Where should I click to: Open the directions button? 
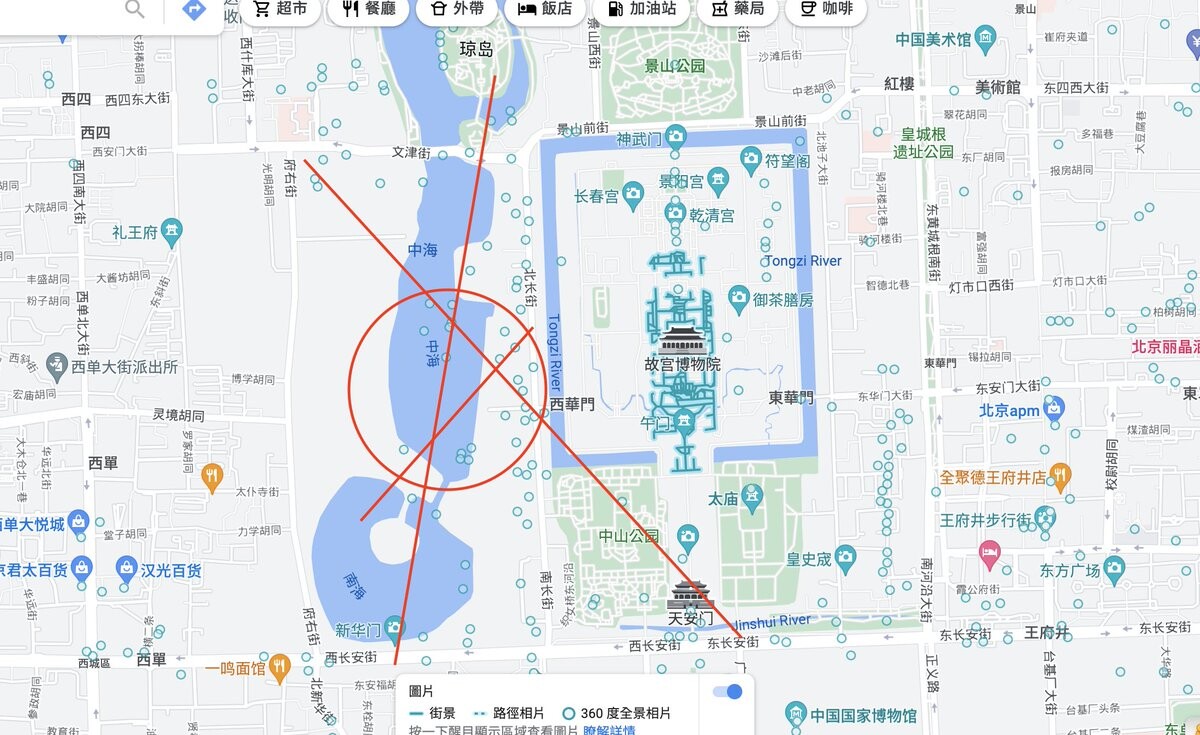click(x=194, y=10)
